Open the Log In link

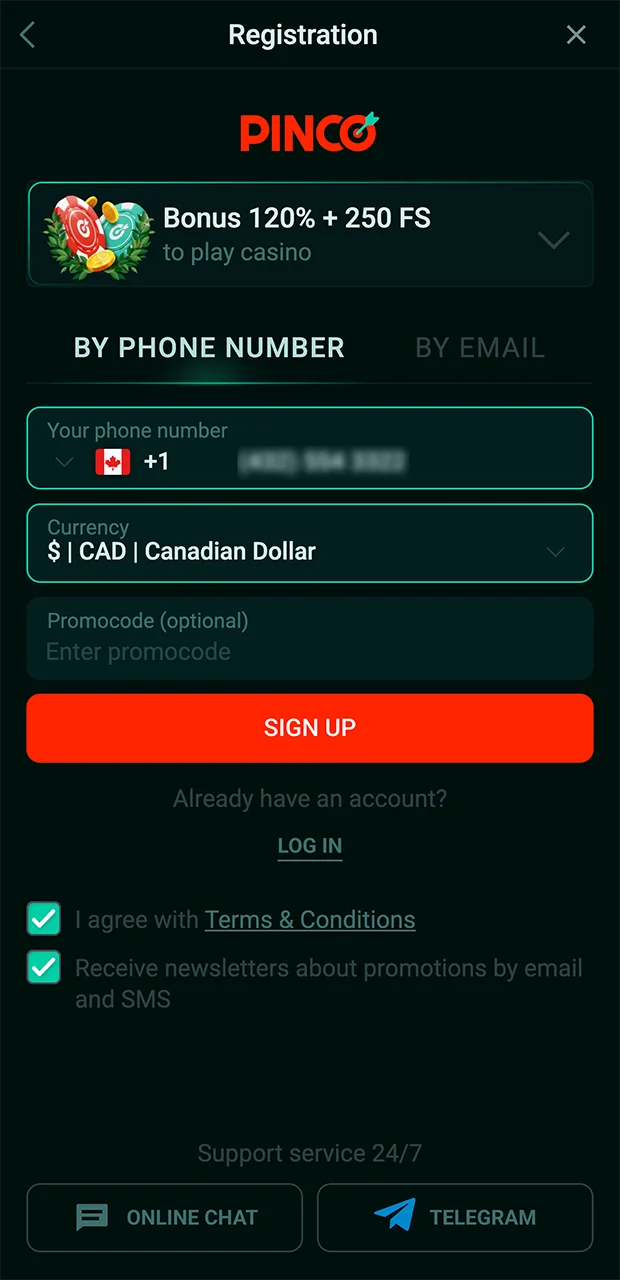[310, 846]
